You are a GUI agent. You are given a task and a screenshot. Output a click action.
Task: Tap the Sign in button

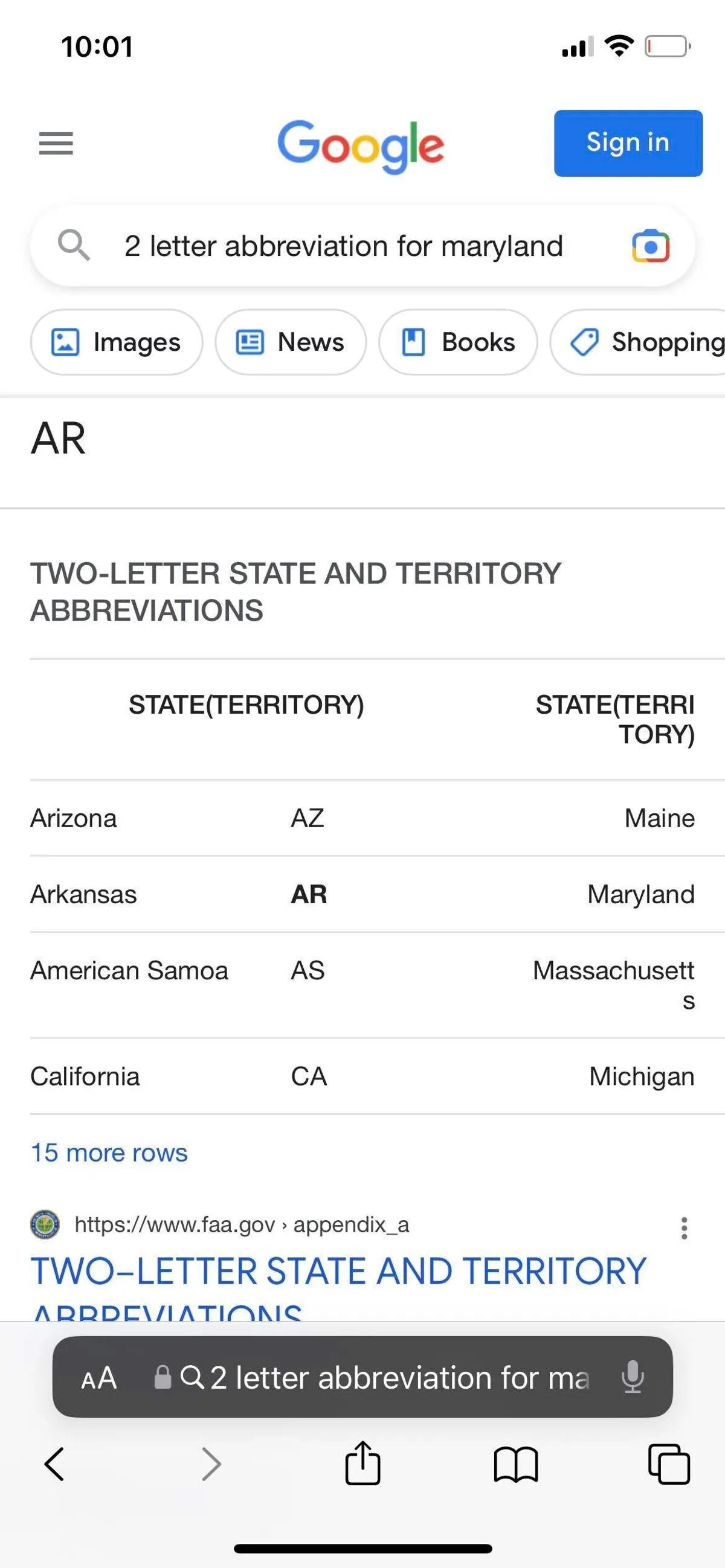pos(628,143)
